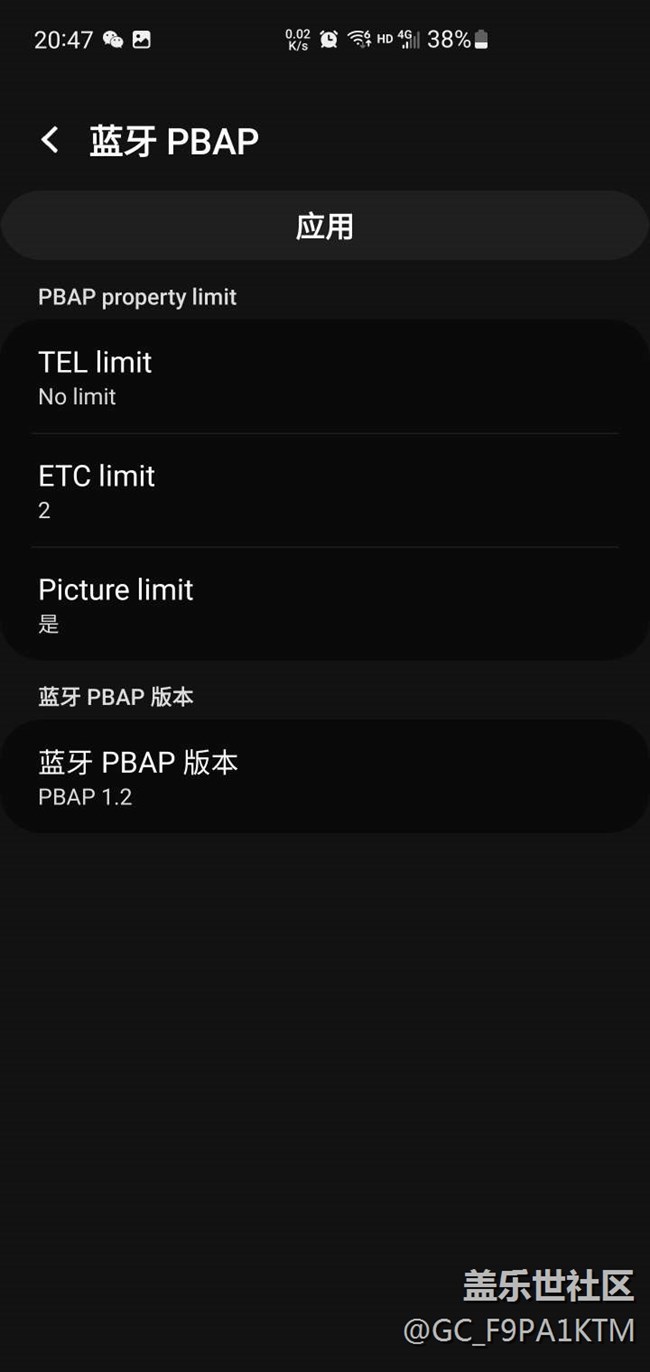
Task: Open the TEL limit setting
Action: [x=325, y=377]
